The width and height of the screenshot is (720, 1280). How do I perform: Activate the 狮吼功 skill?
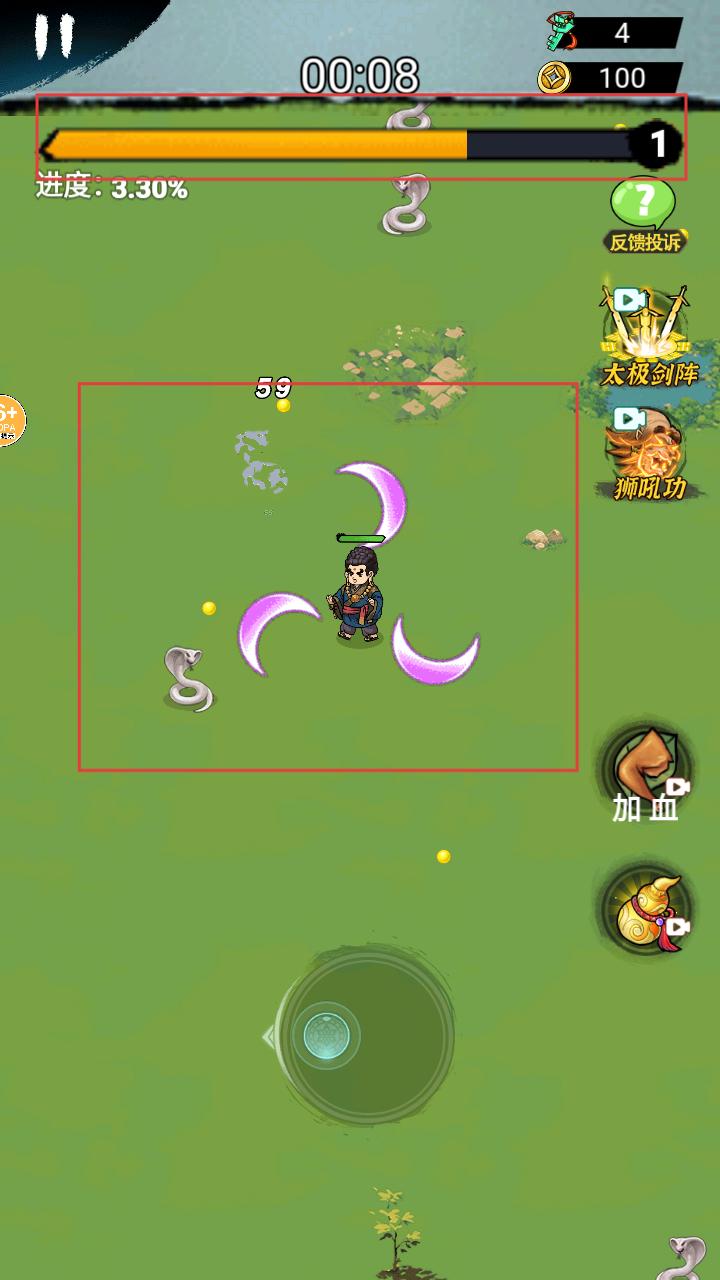coord(648,456)
